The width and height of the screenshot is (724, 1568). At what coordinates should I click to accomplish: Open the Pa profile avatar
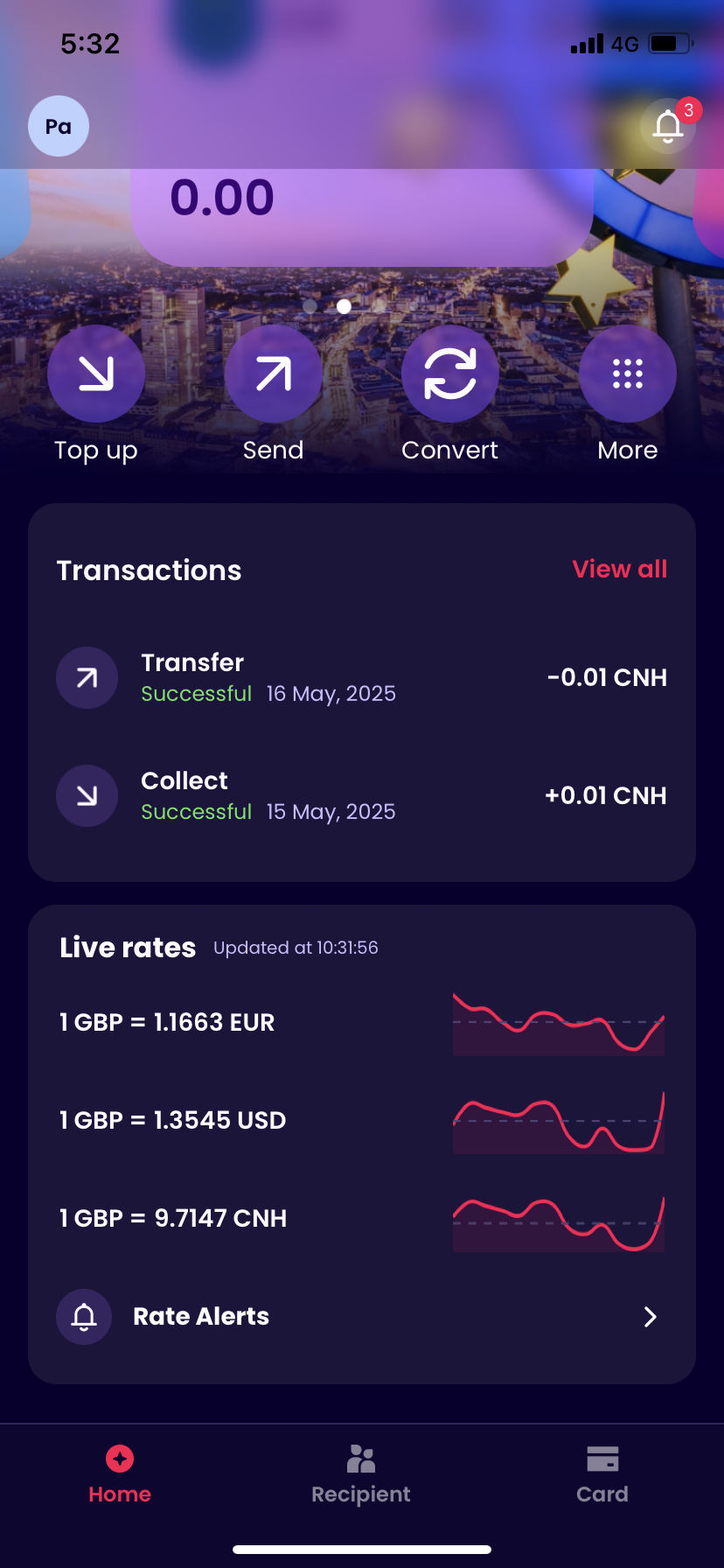point(59,126)
